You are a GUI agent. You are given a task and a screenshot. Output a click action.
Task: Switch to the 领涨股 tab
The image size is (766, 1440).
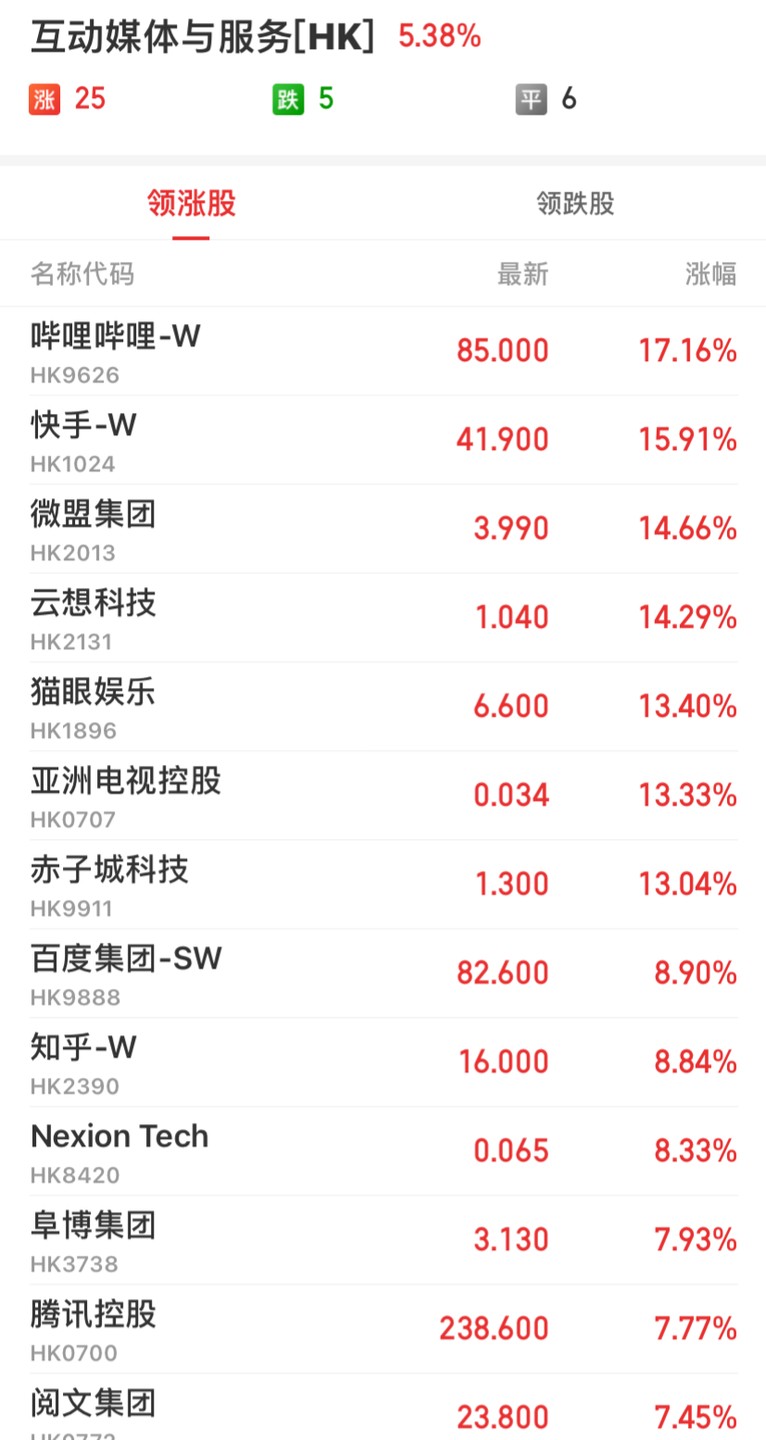tap(191, 204)
